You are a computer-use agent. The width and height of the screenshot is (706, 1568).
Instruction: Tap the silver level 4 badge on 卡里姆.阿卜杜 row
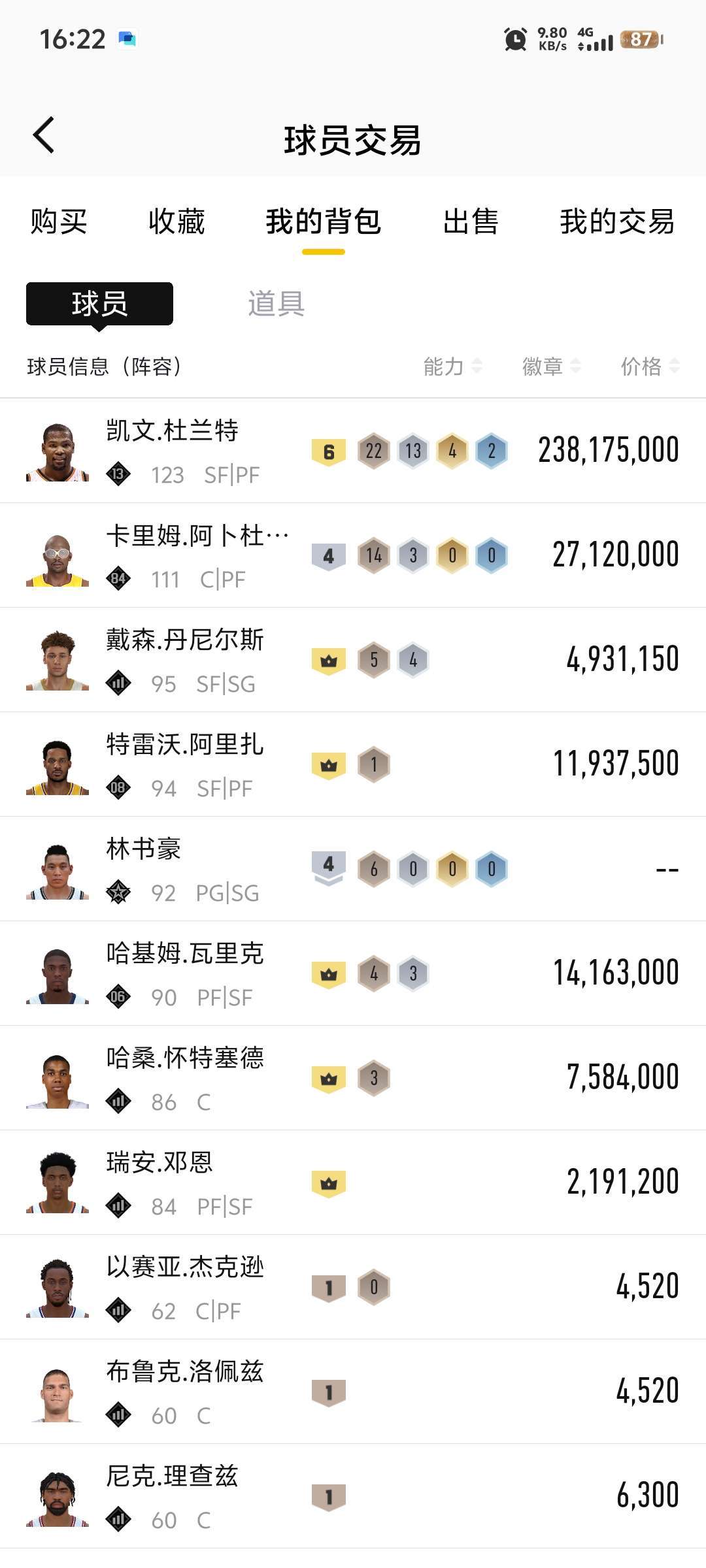(329, 554)
